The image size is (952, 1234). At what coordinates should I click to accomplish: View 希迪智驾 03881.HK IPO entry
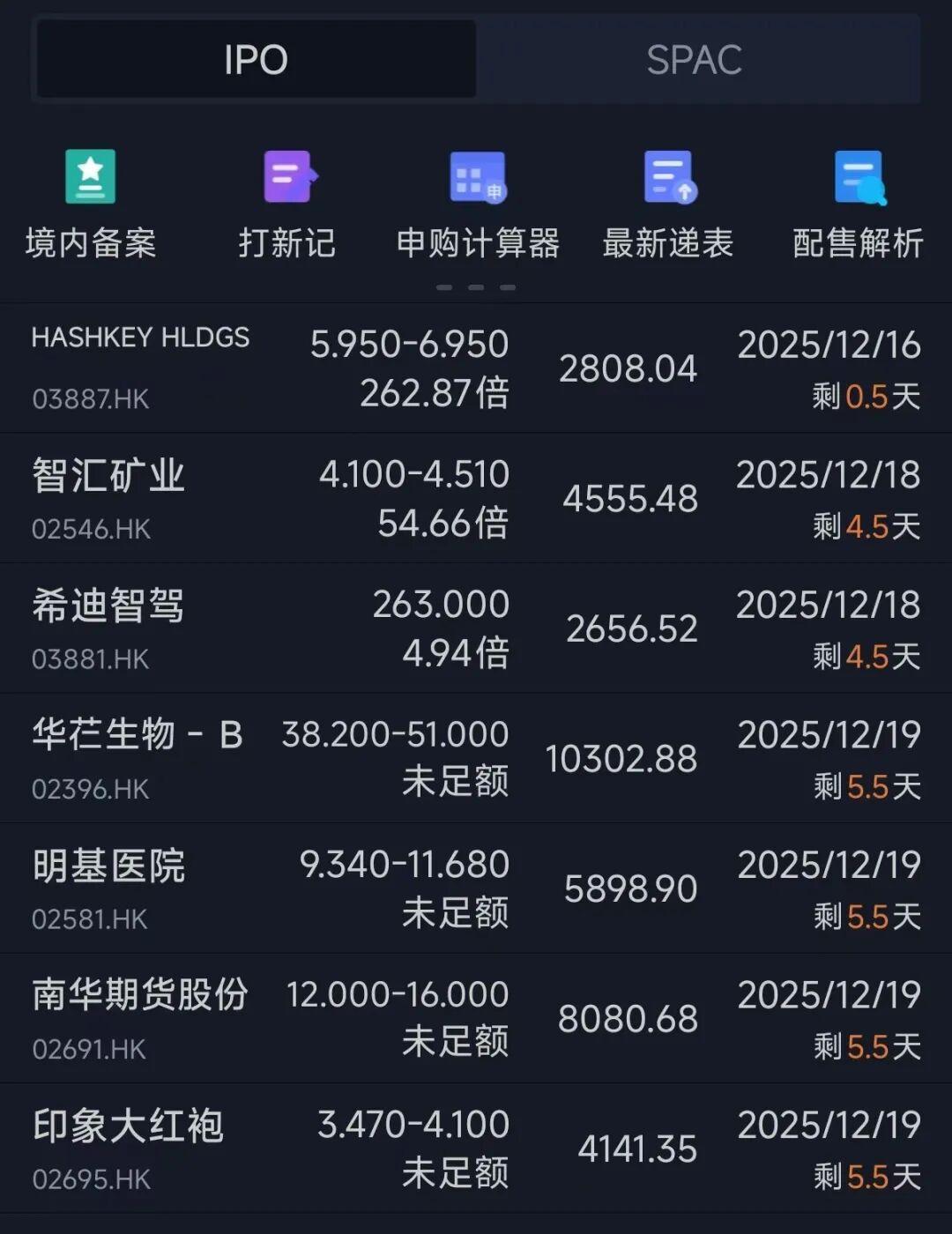tap(476, 628)
